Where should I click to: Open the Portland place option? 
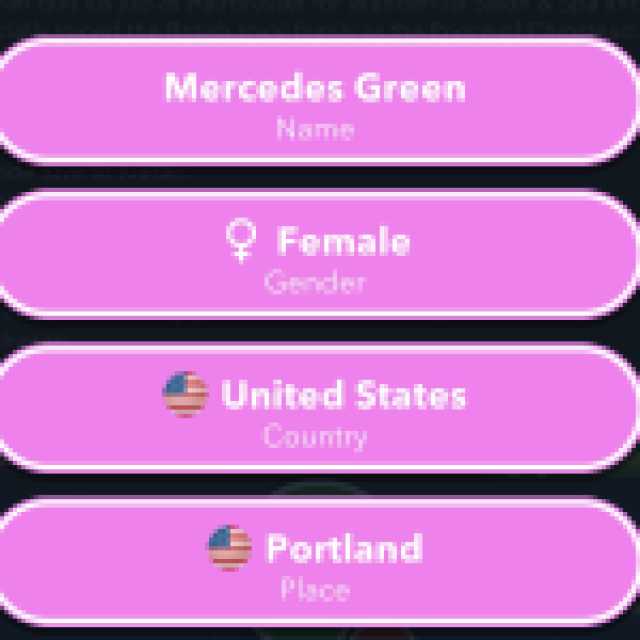[x=315, y=562]
